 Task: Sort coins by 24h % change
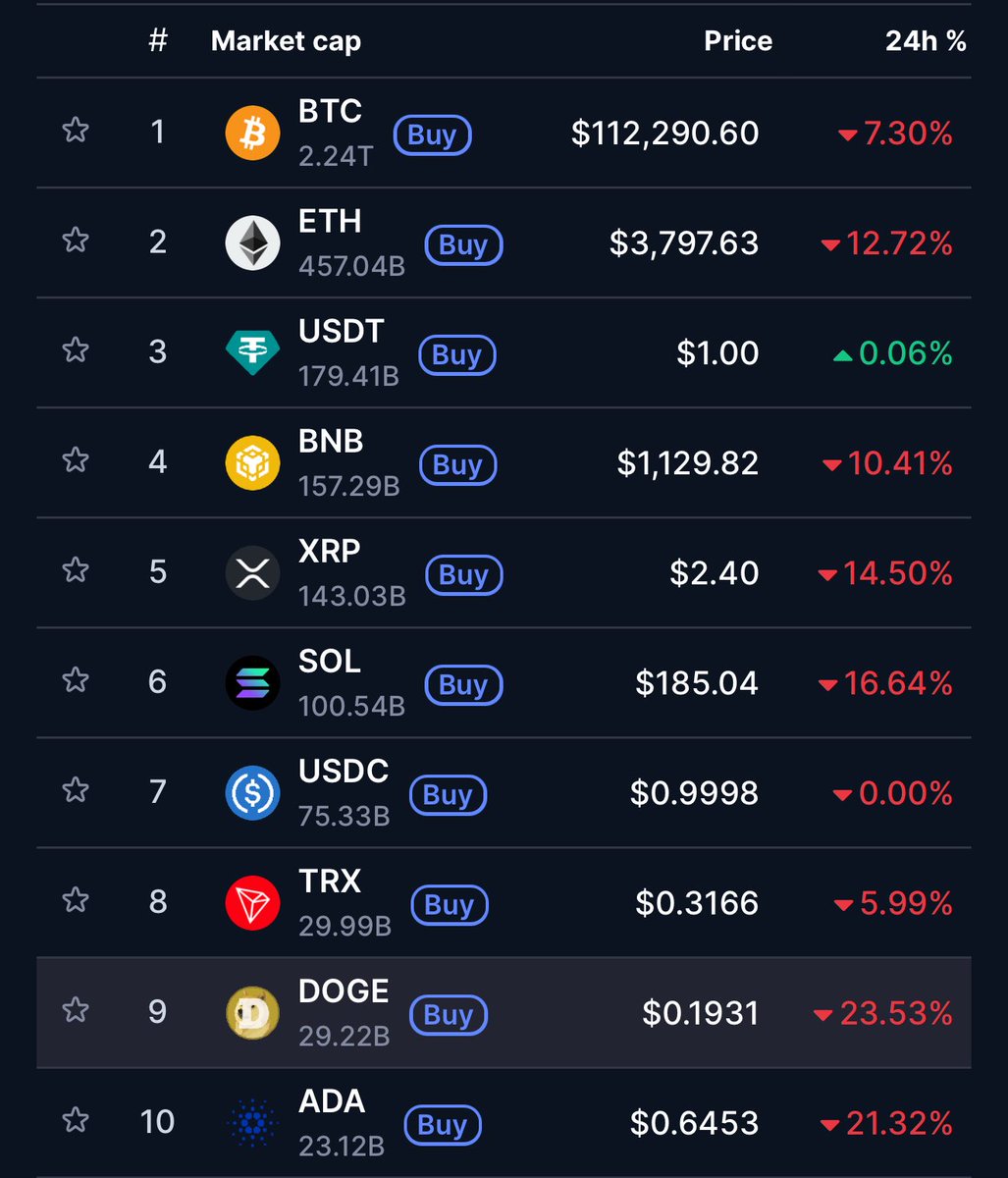(x=925, y=41)
